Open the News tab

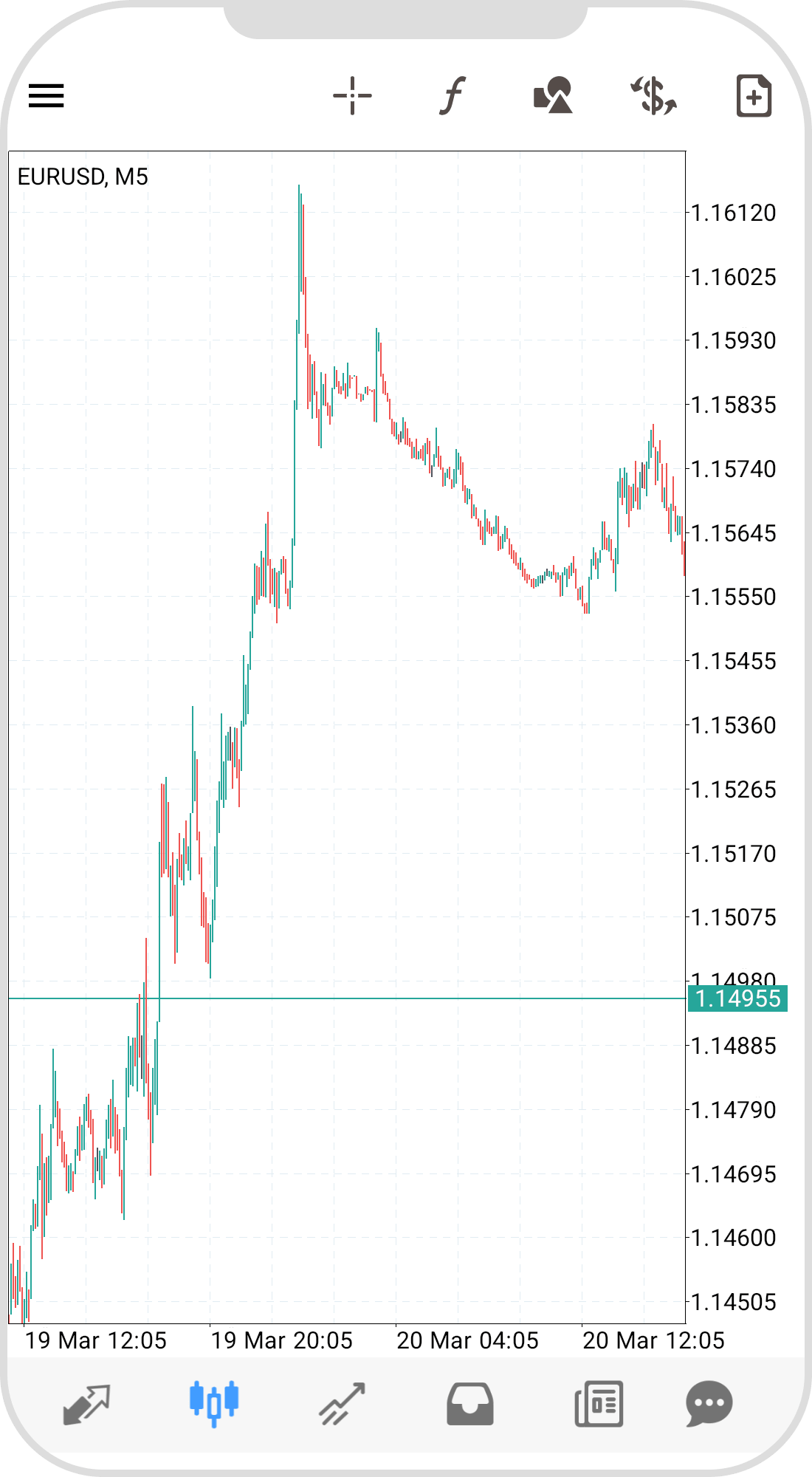click(599, 1403)
